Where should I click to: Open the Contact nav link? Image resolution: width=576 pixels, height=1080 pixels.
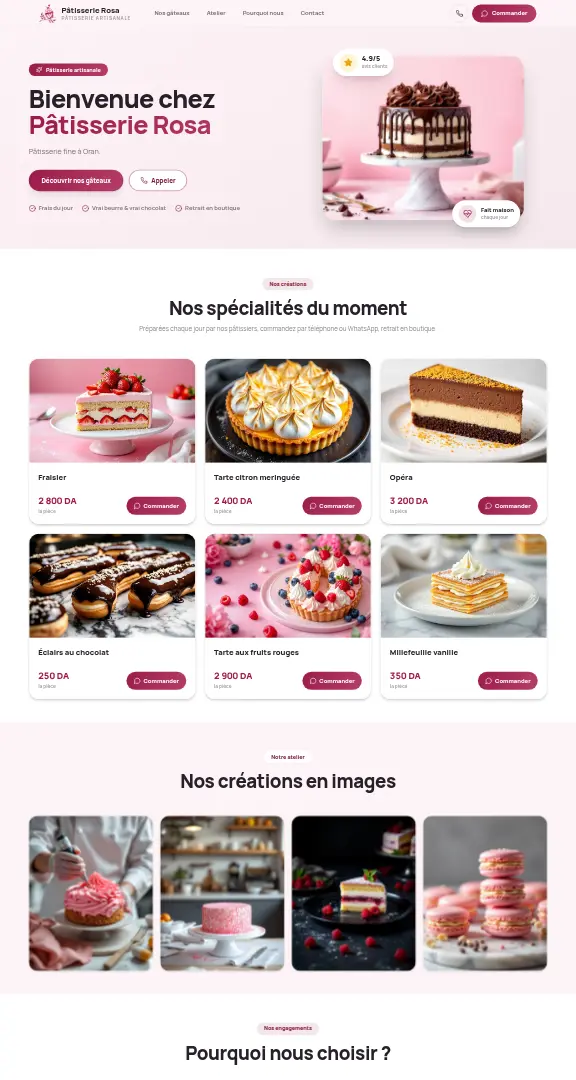pos(312,13)
